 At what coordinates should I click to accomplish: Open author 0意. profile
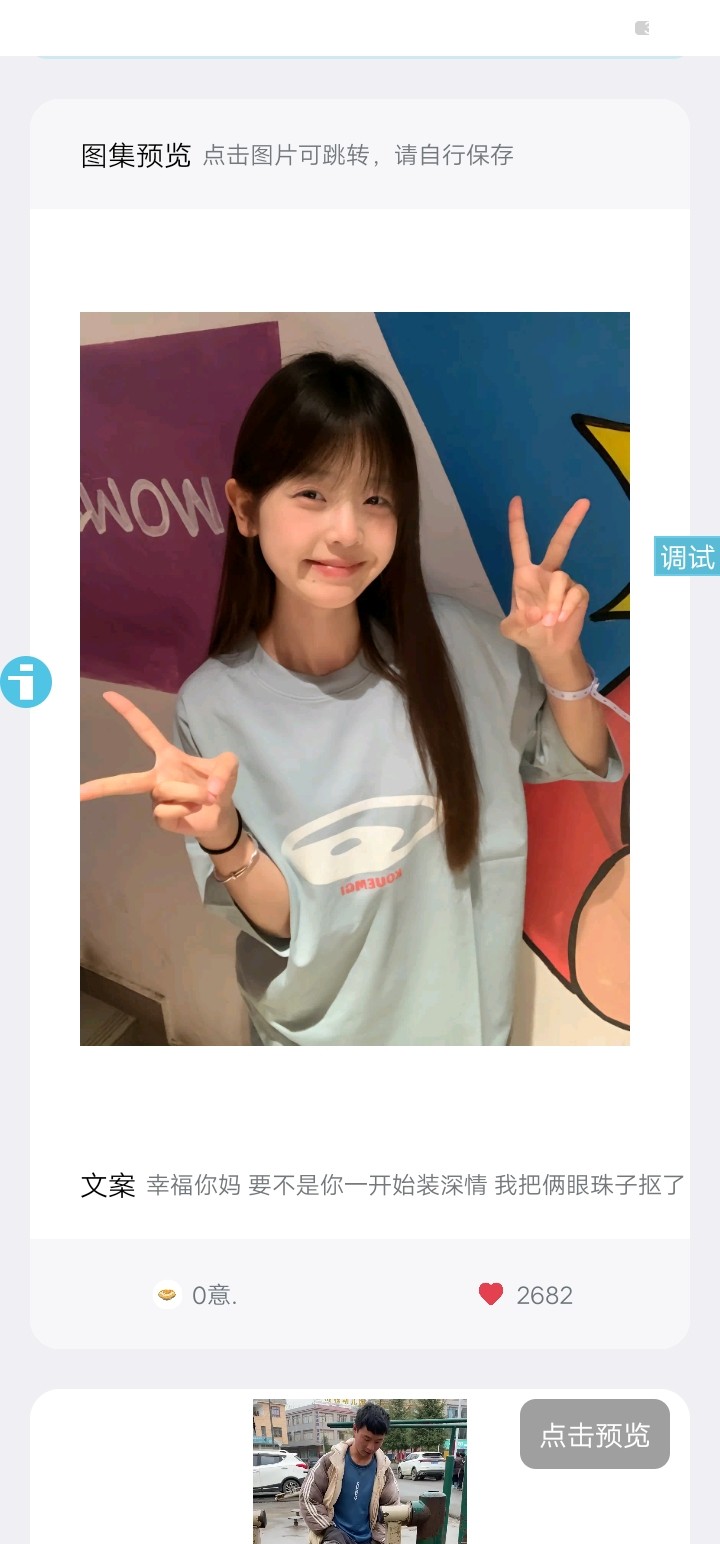click(x=196, y=1295)
